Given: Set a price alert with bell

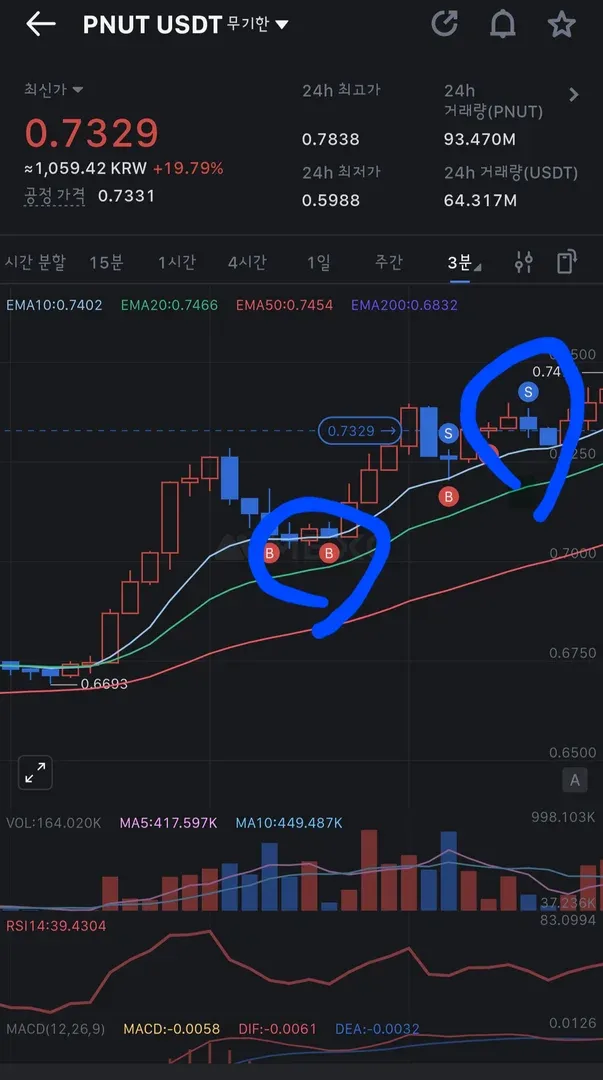Looking at the screenshot, I should pos(503,24).
